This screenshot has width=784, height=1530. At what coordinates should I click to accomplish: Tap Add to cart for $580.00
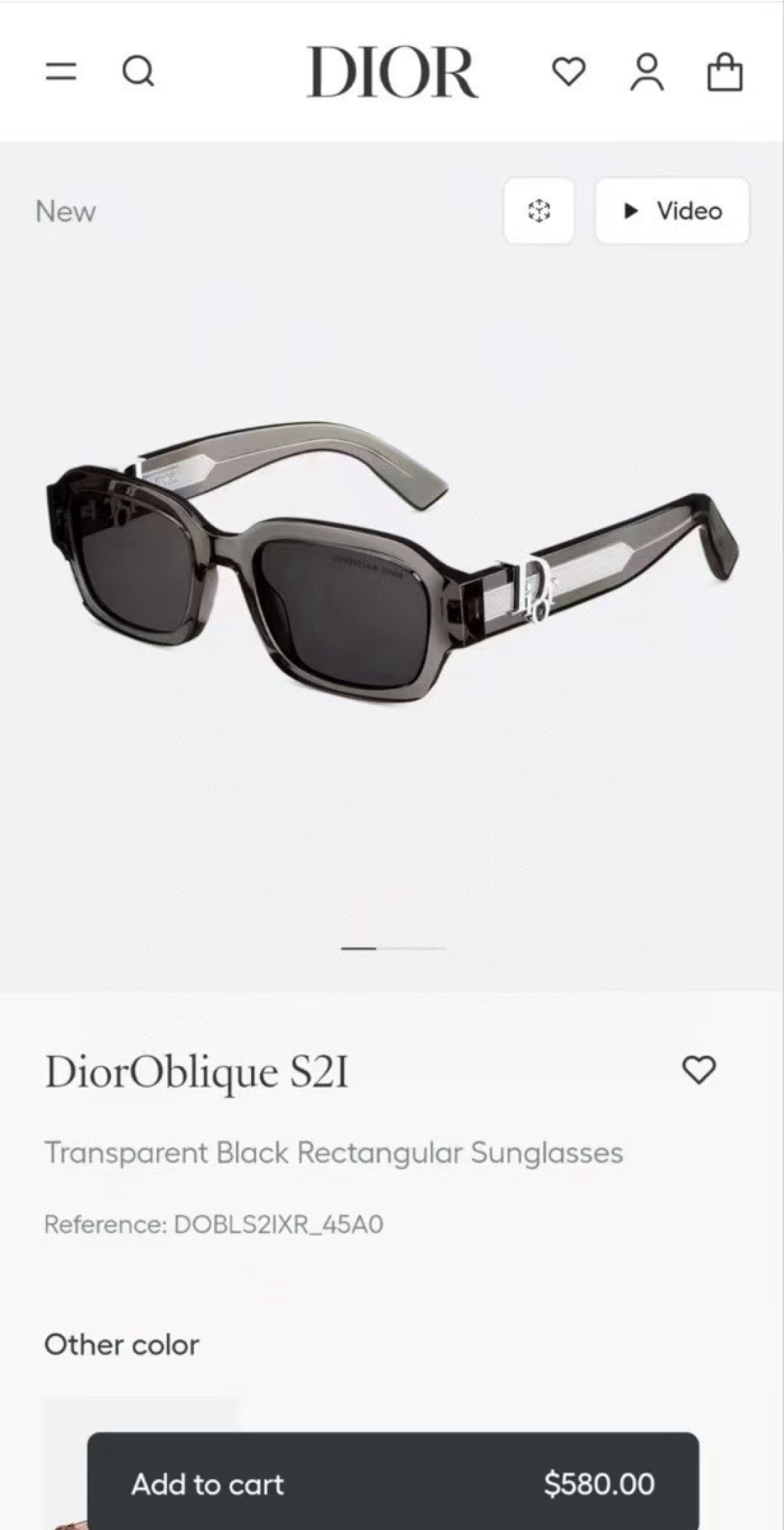pyautogui.click(x=393, y=1484)
